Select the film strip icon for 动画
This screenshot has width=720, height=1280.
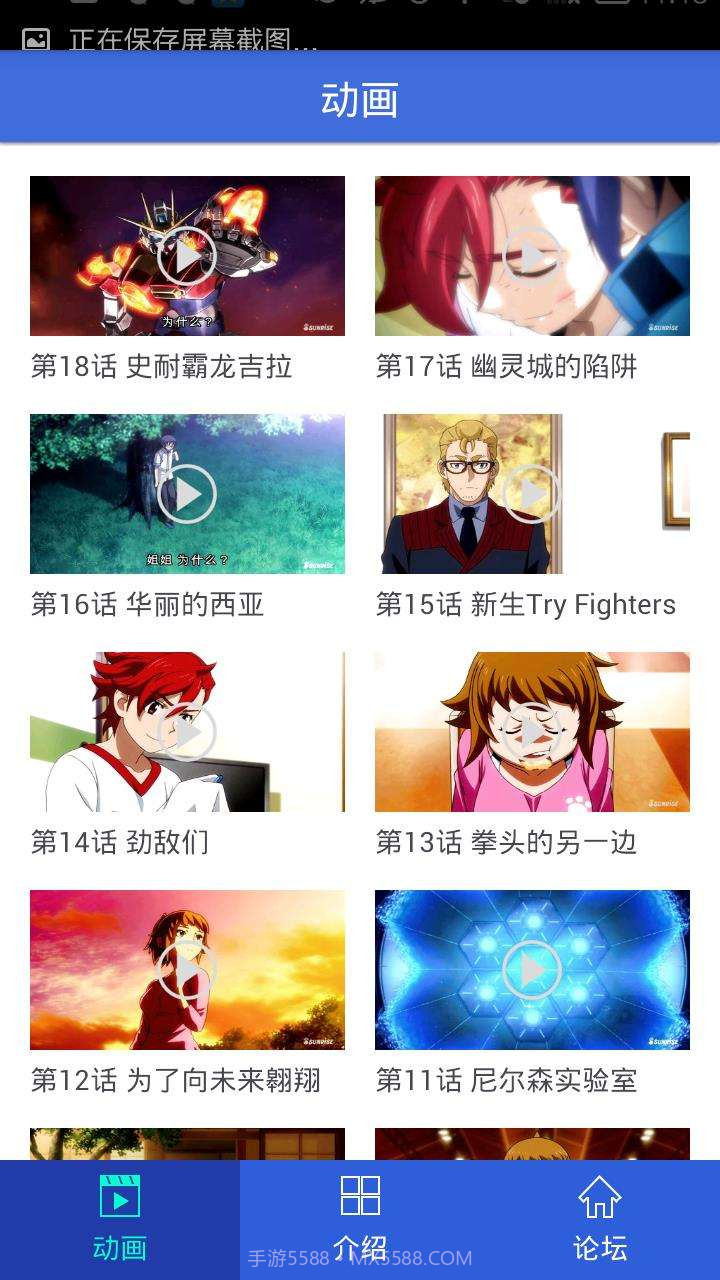[120, 1196]
